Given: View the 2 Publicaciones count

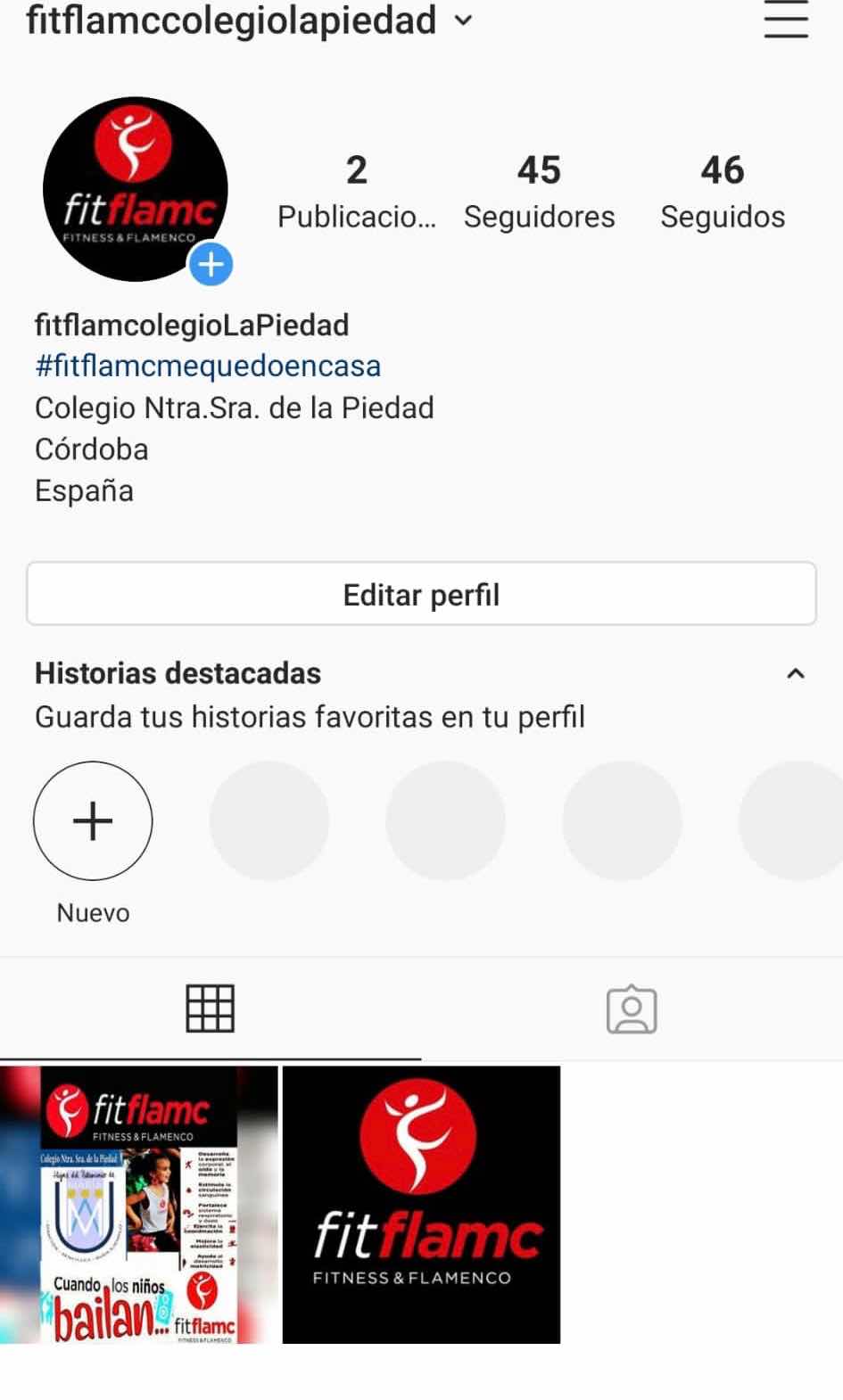Looking at the screenshot, I should [356, 191].
